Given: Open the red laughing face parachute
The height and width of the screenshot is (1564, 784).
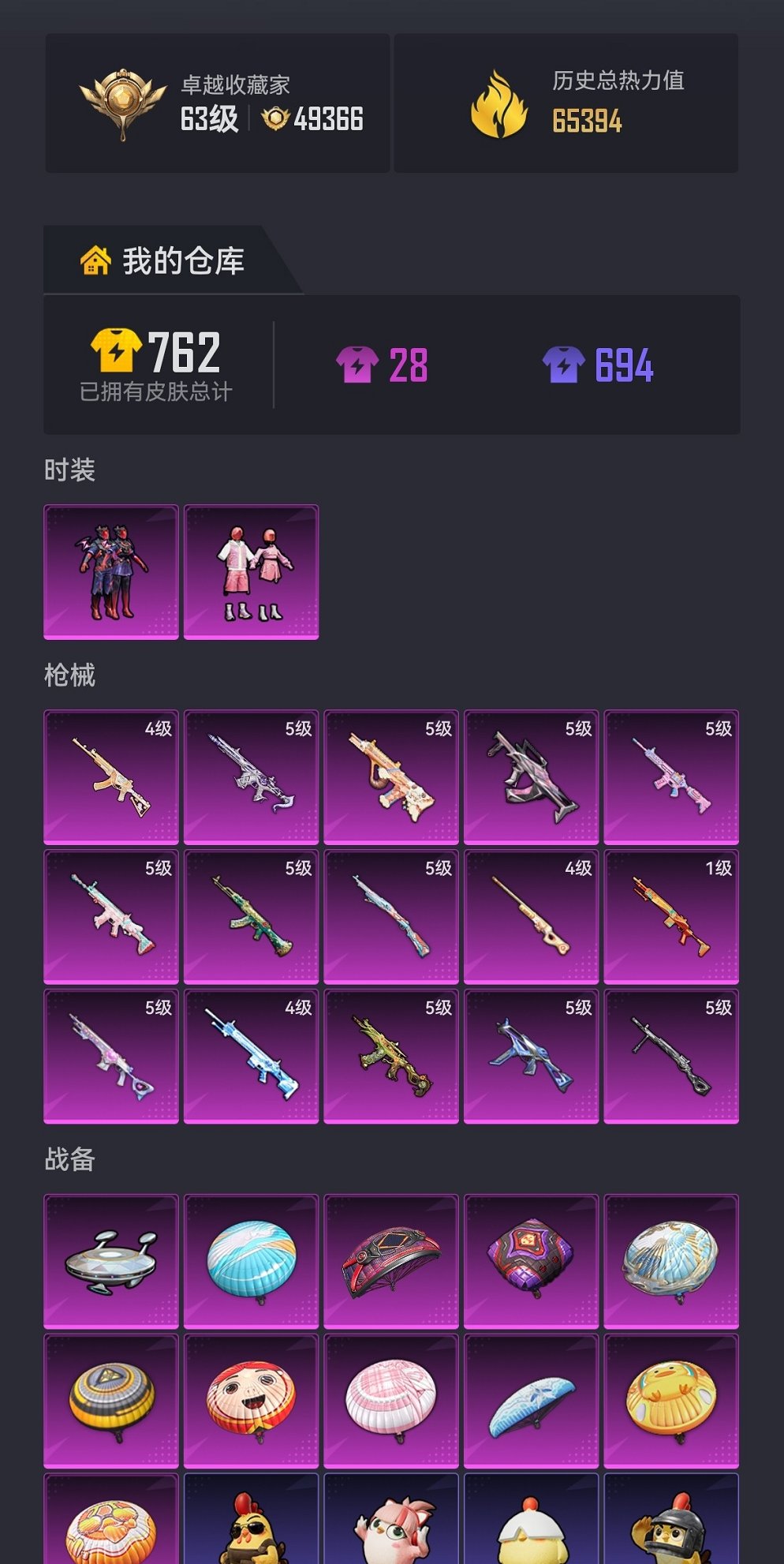Looking at the screenshot, I should point(252,1401).
